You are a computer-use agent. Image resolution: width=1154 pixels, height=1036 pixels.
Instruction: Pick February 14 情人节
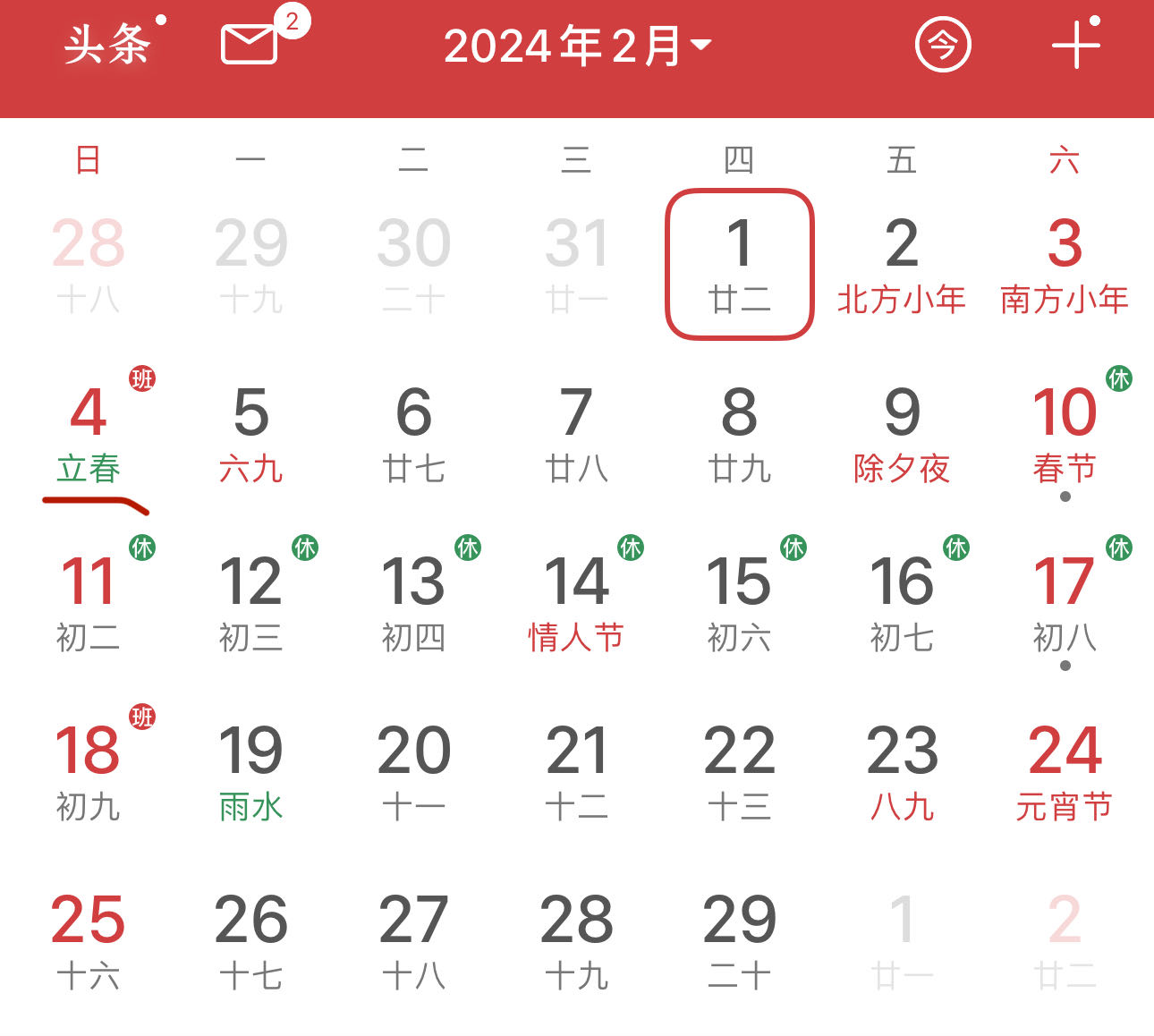(x=576, y=602)
